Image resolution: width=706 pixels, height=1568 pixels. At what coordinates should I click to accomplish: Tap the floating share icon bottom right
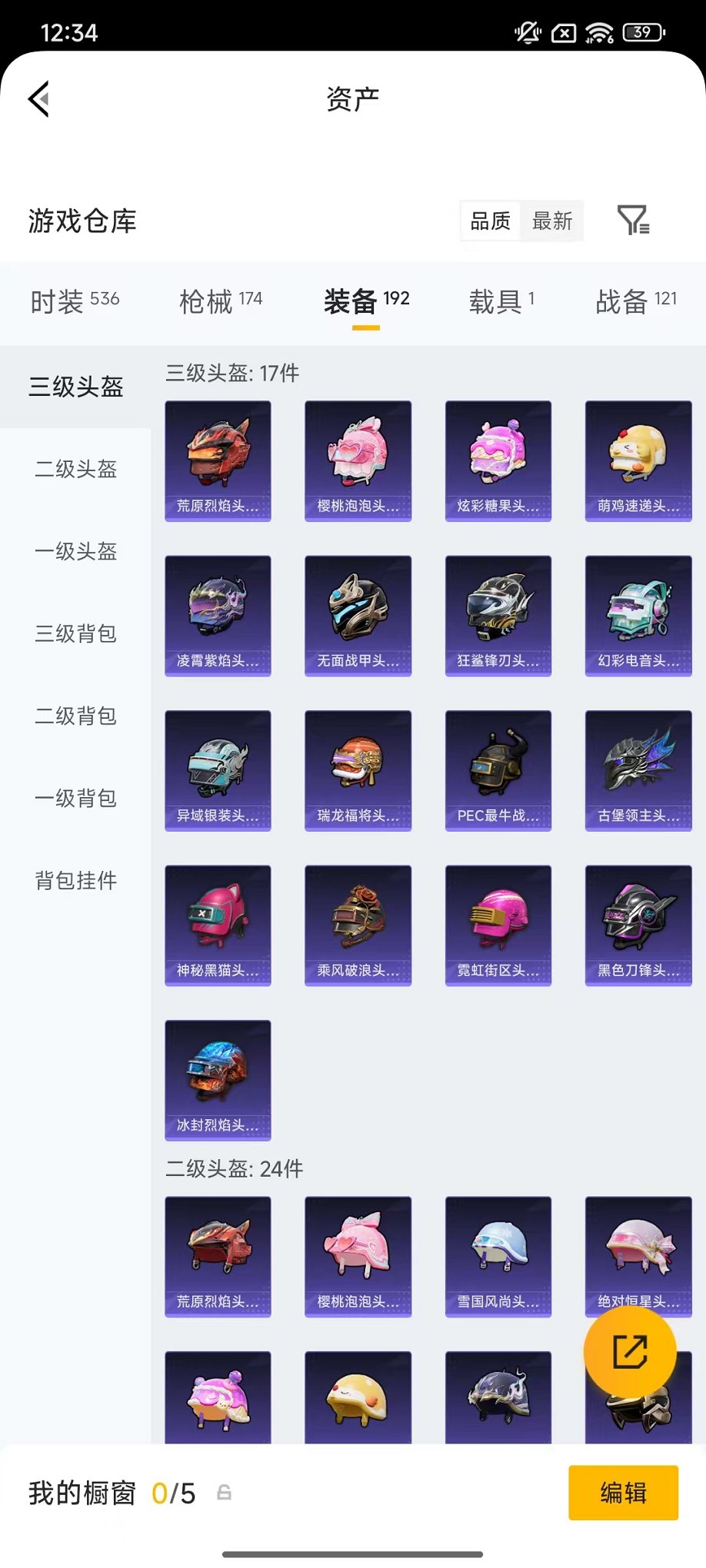click(629, 1352)
